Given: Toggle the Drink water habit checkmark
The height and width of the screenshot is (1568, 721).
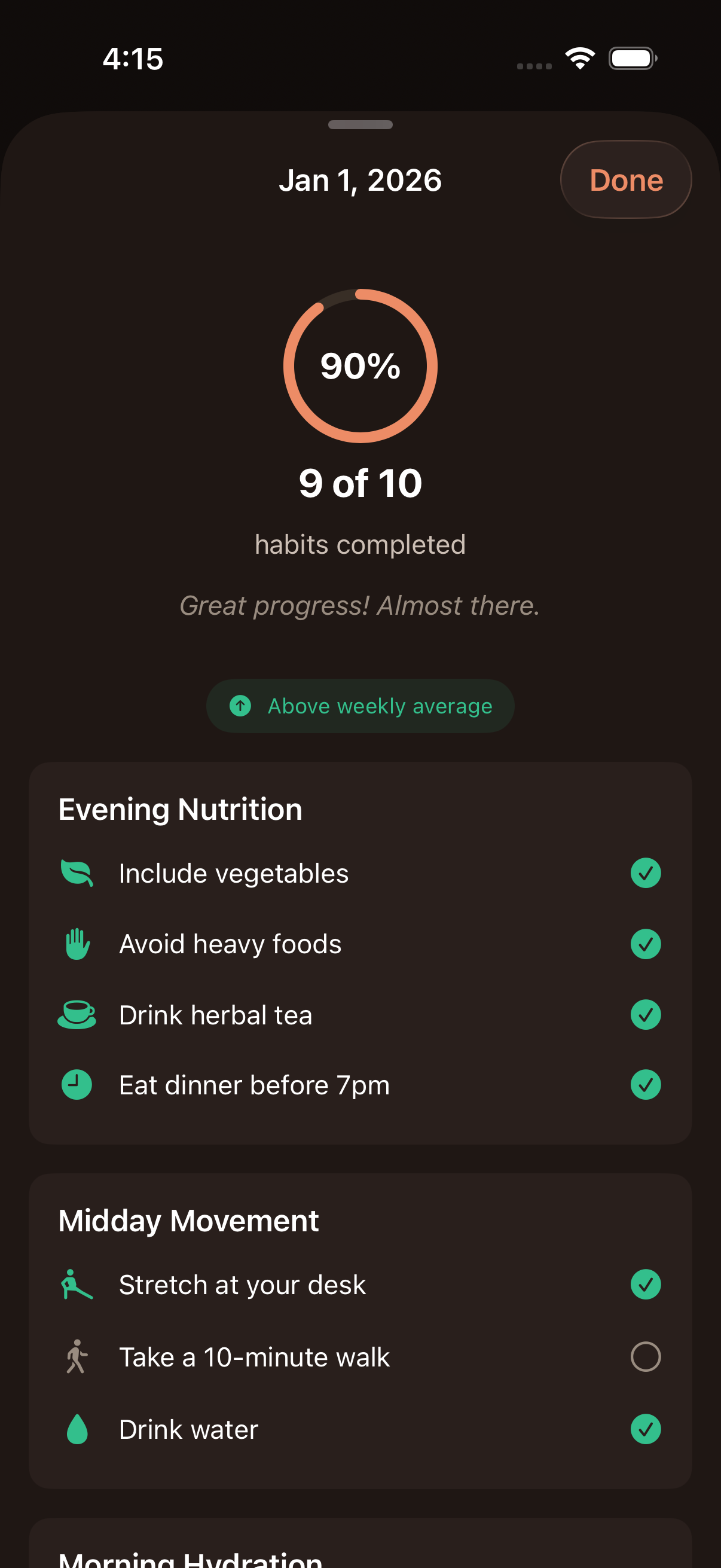Looking at the screenshot, I should pos(646,1429).
